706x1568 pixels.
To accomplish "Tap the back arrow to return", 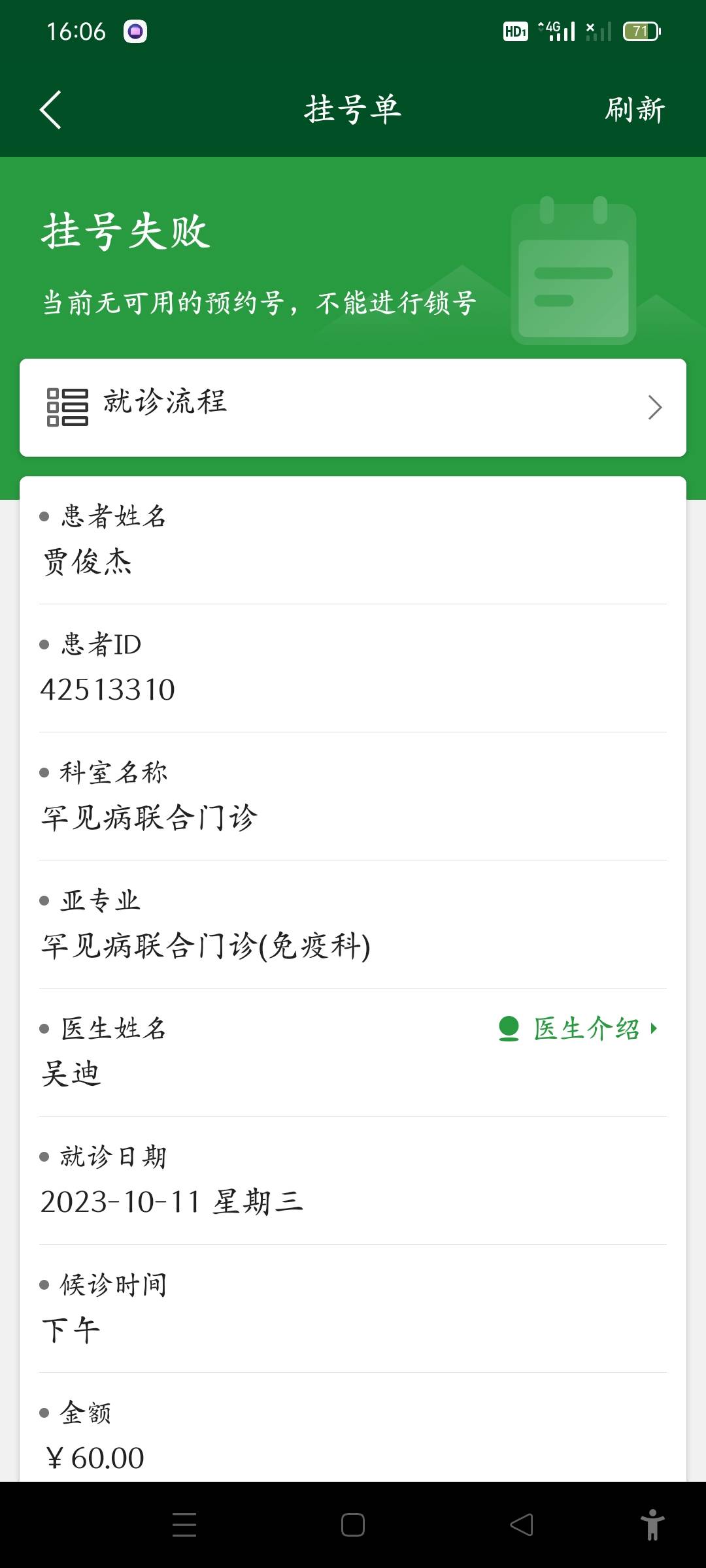I will click(x=51, y=108).
